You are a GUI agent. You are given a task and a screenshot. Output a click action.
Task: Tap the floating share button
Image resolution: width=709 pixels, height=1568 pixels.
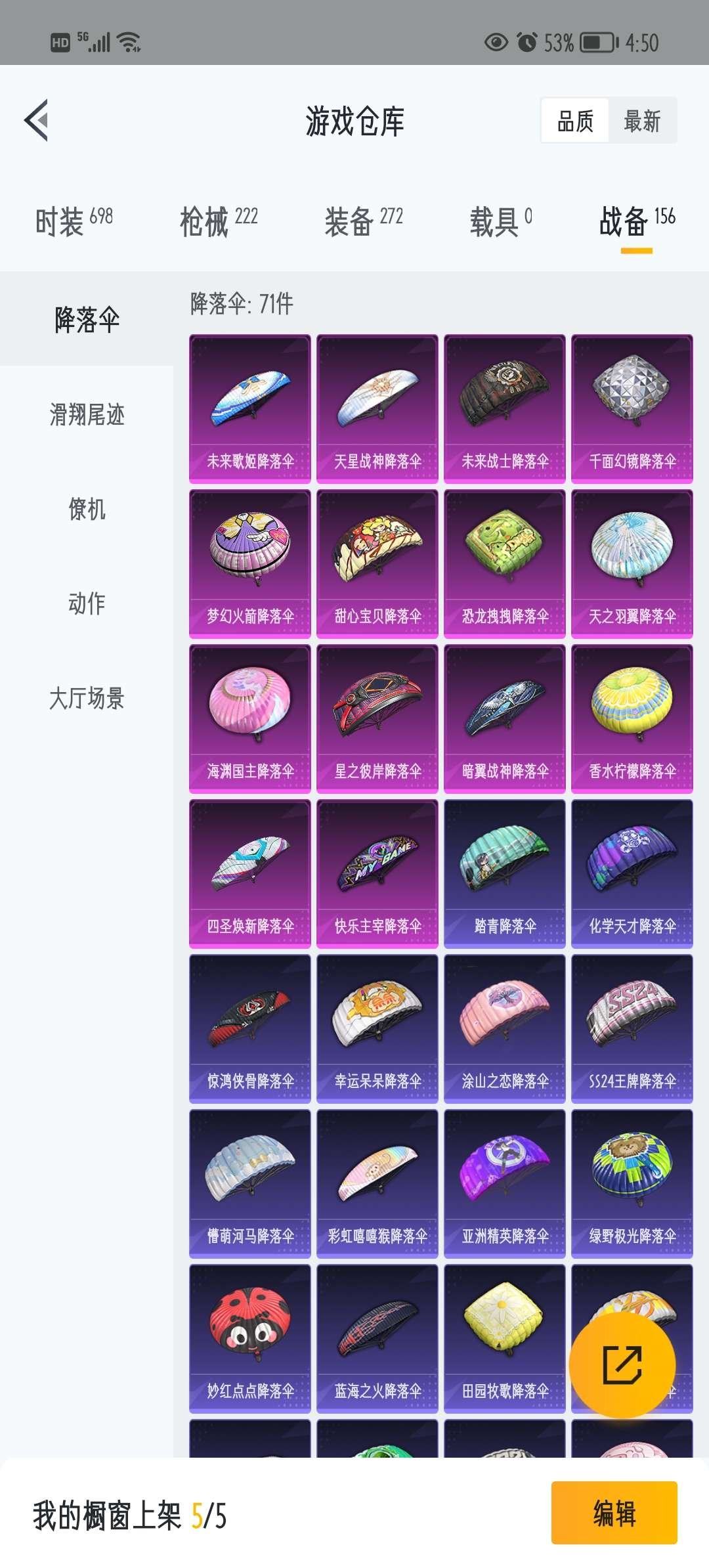622,1365
